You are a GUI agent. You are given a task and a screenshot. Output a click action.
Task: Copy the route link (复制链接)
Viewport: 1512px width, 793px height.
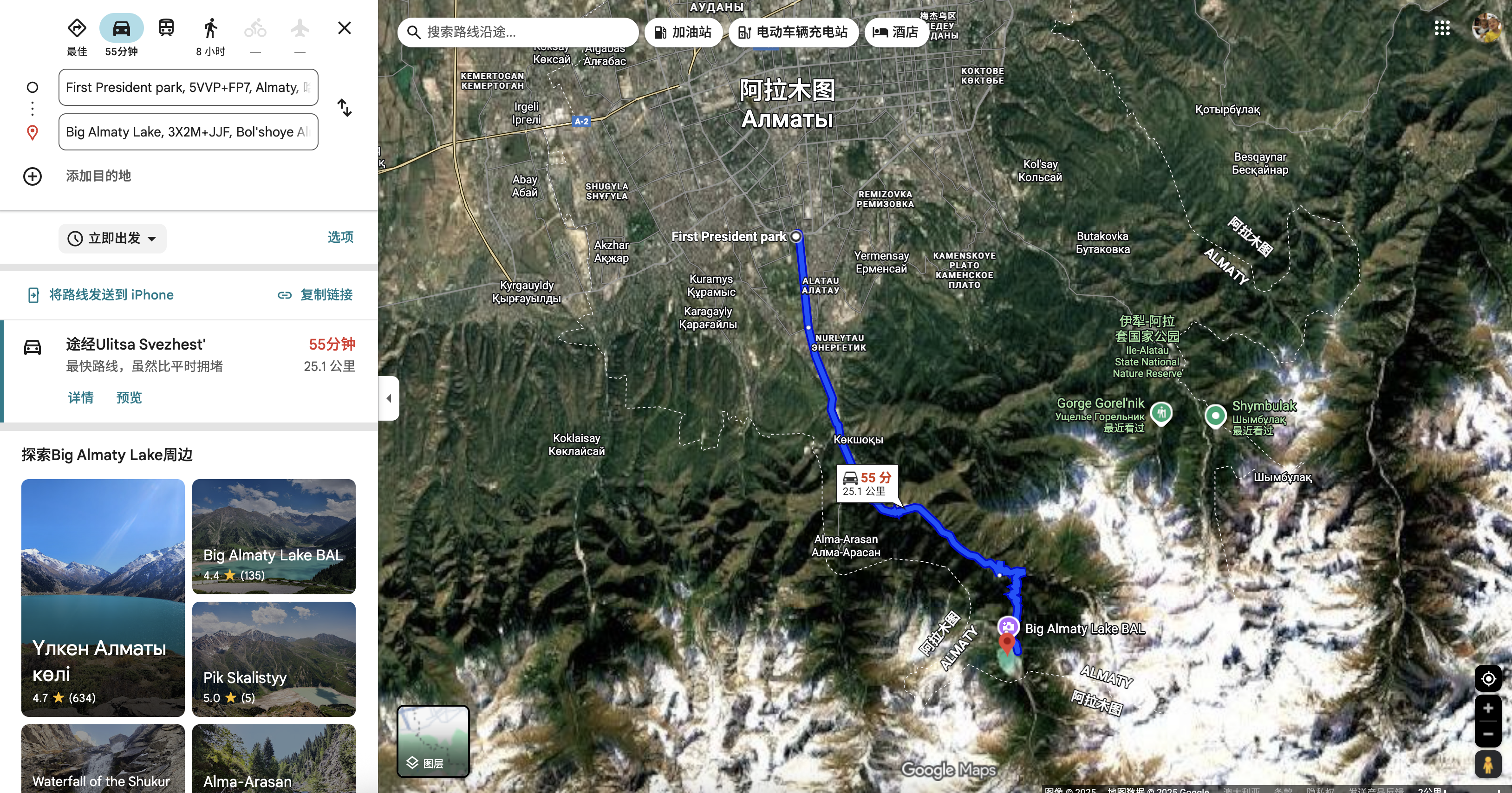[x=316, y=295]
